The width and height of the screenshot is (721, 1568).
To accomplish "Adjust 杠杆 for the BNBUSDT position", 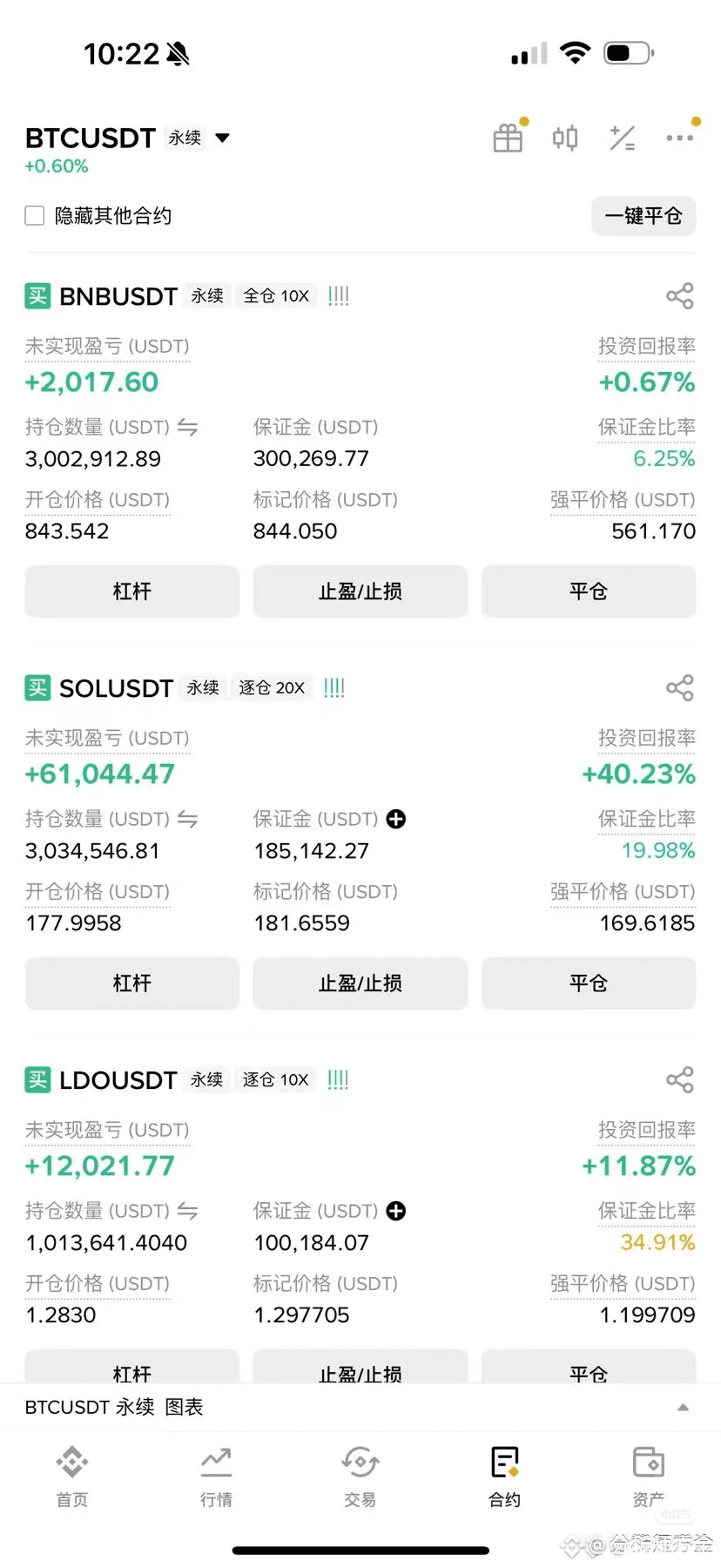I will point(132,591).
